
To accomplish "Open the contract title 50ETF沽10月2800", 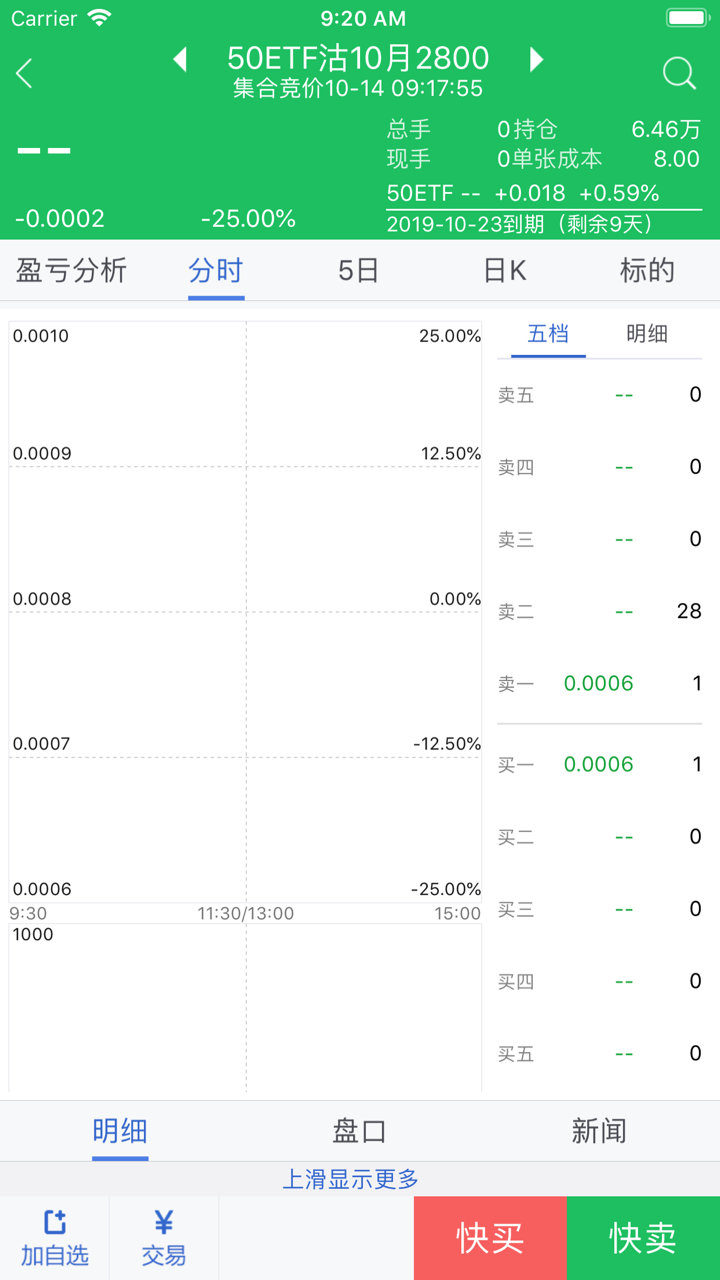I will point(358,58).
